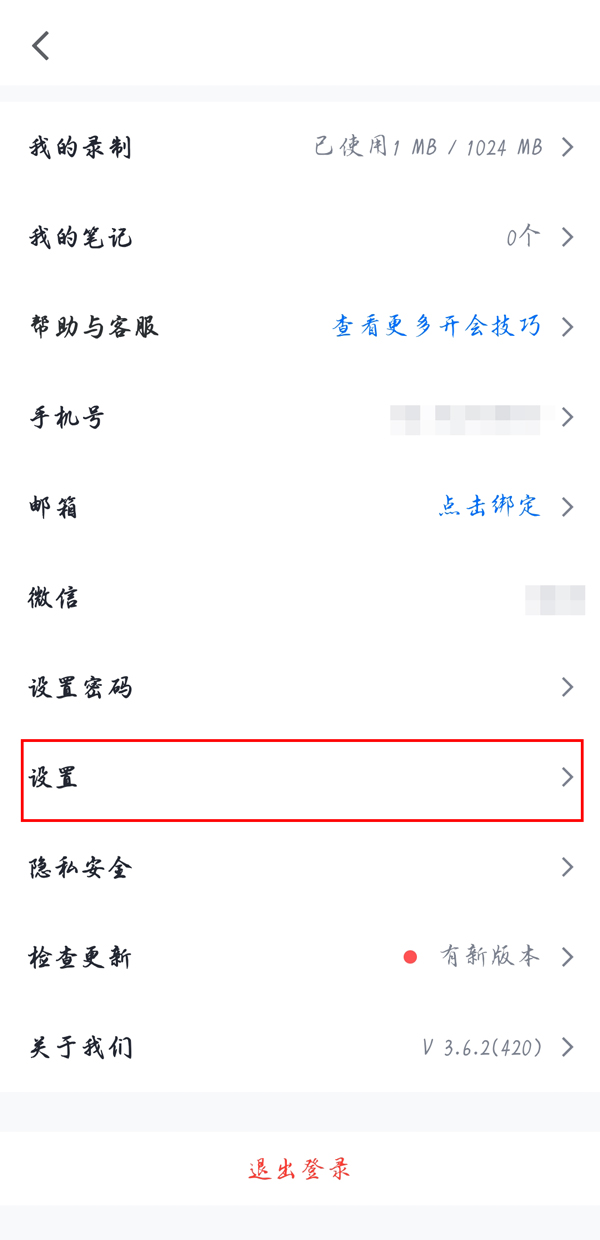Image resolution: width=600 pixels, height=1240 pixels.
Task: Tap 检查更新 to check for updates
Action: [x=300, y=957]
